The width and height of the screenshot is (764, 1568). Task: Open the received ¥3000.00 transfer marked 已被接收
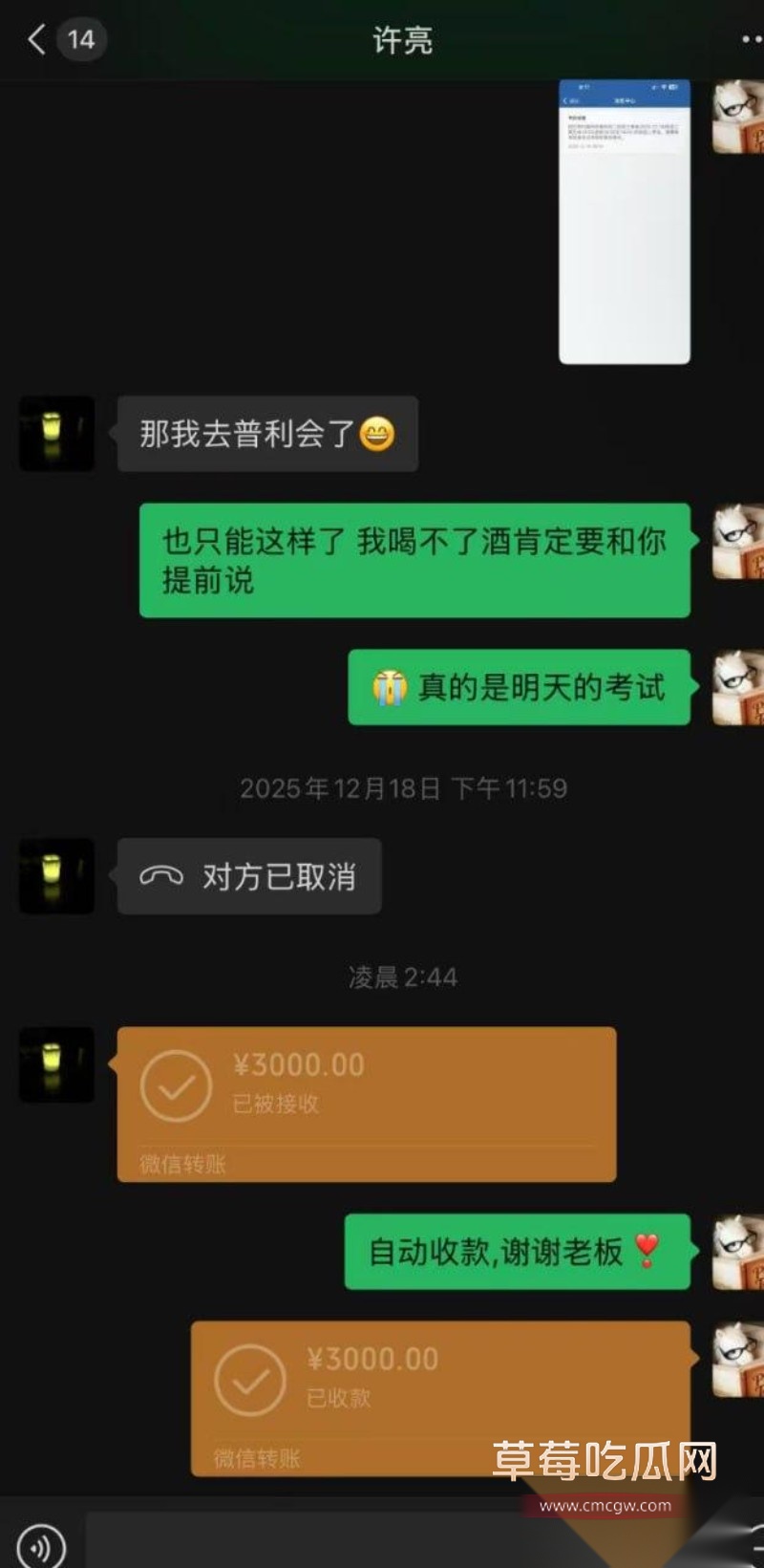click(x=367, y=1105)
